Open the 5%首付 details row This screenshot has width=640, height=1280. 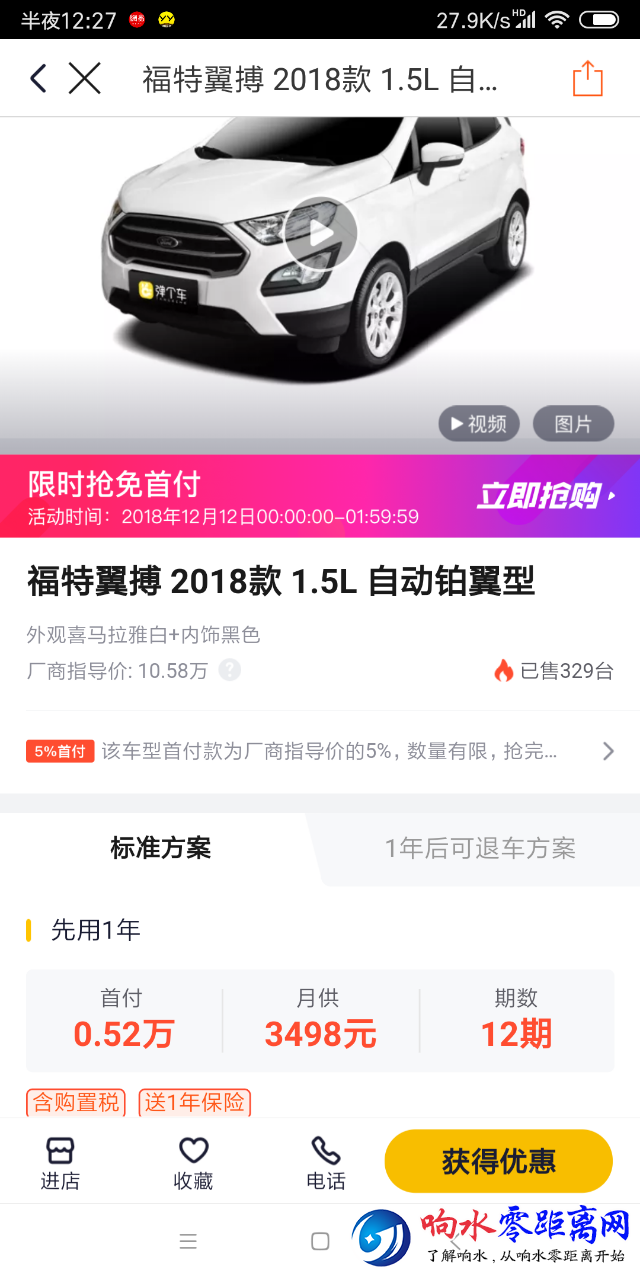[320, 751]
